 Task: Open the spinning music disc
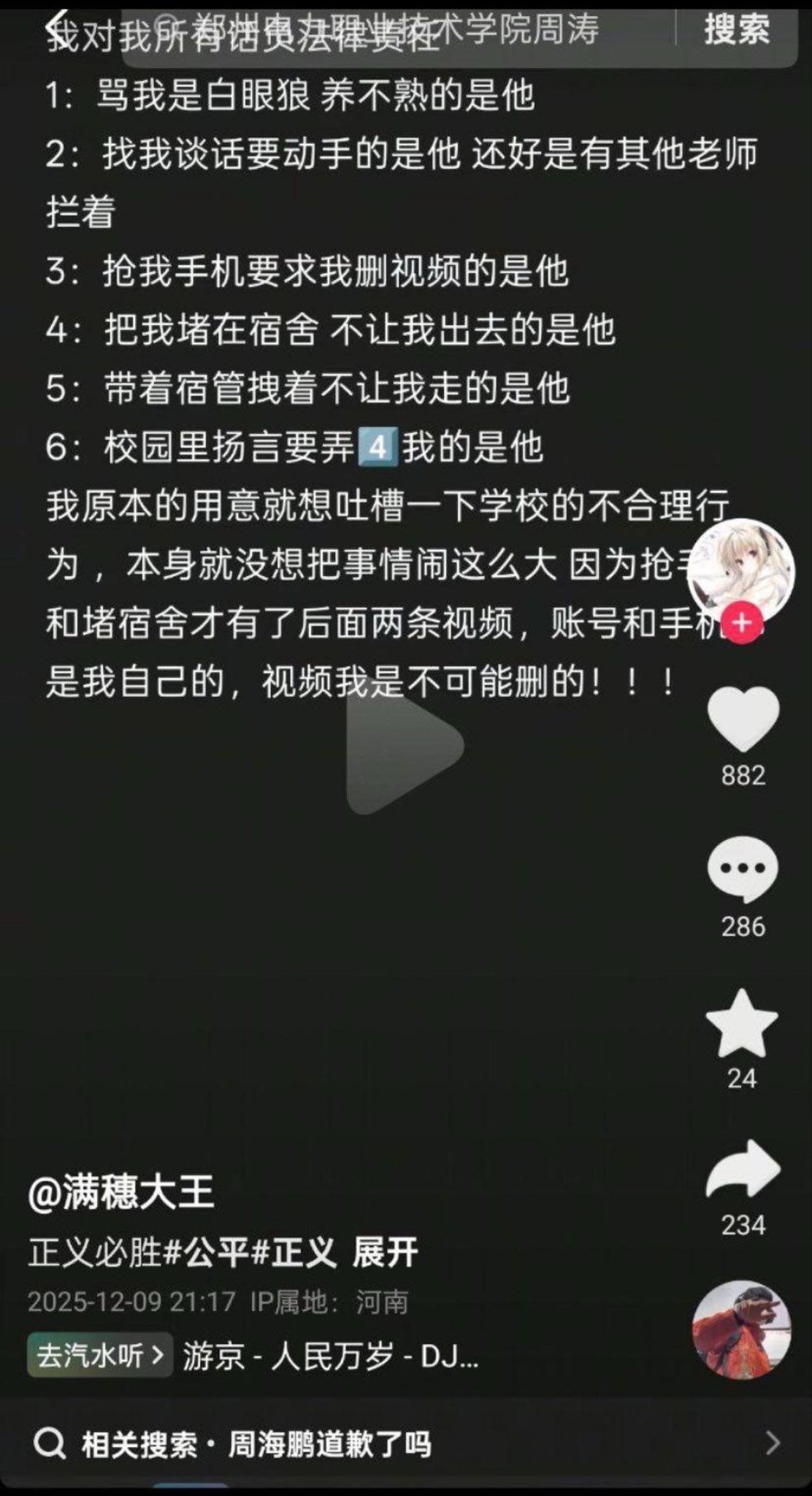point(741,1329)
